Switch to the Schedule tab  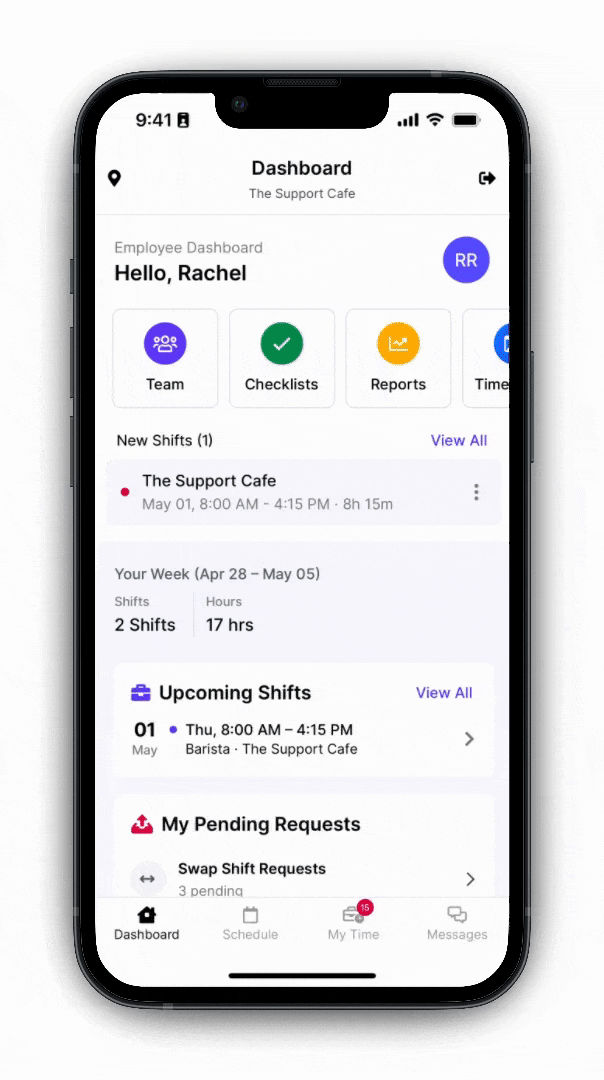click(250, 923)
